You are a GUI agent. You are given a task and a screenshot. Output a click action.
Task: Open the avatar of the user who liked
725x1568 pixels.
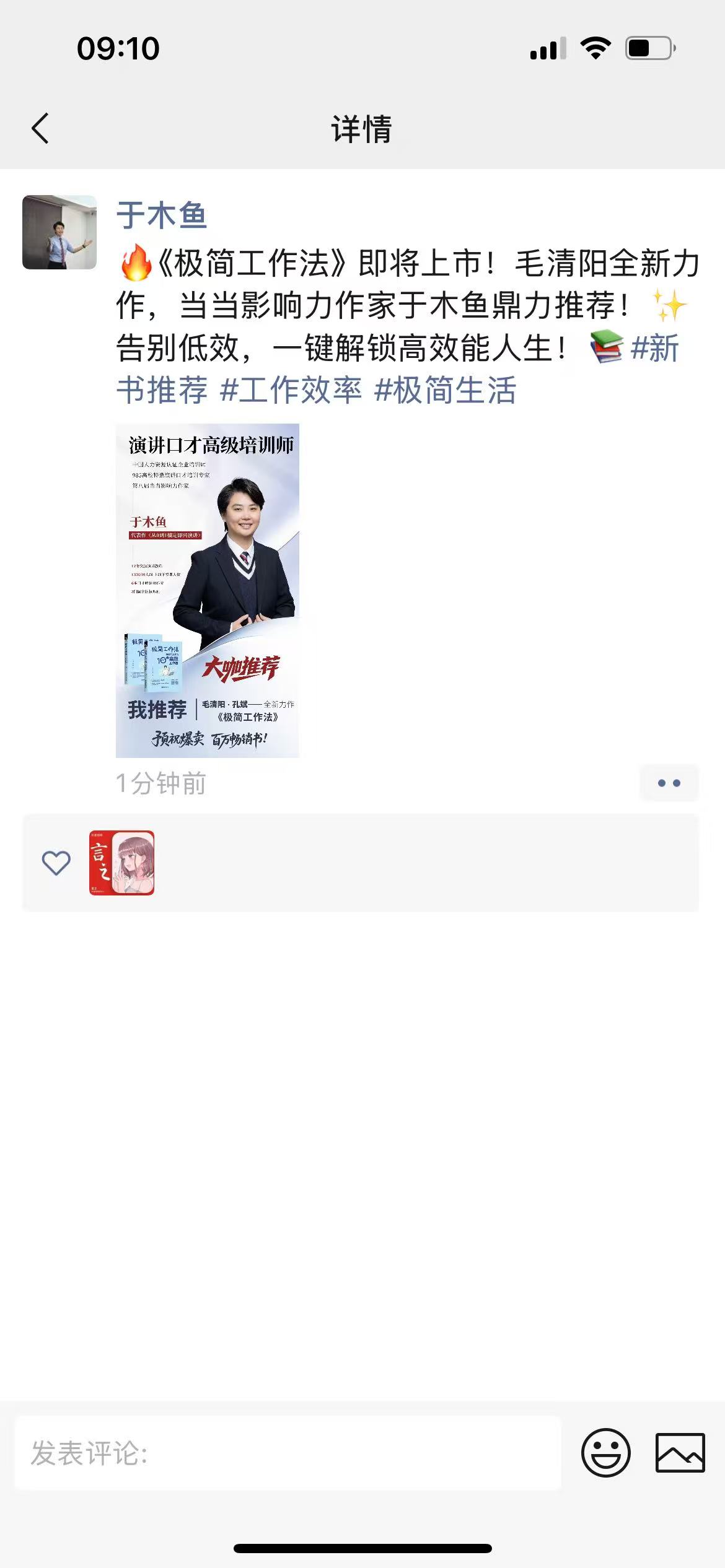pos(121,863)
